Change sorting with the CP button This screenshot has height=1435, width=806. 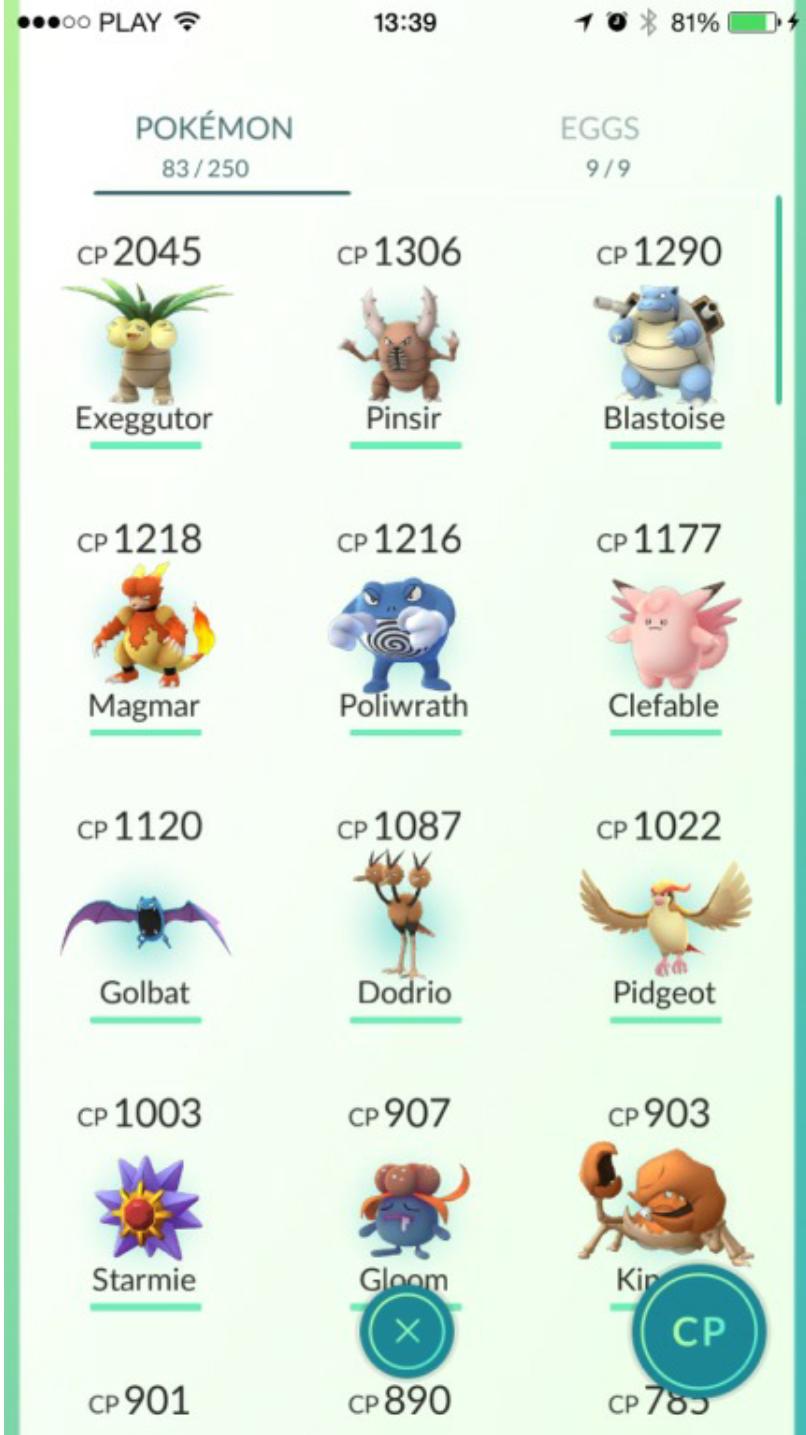coord(698,1332)
